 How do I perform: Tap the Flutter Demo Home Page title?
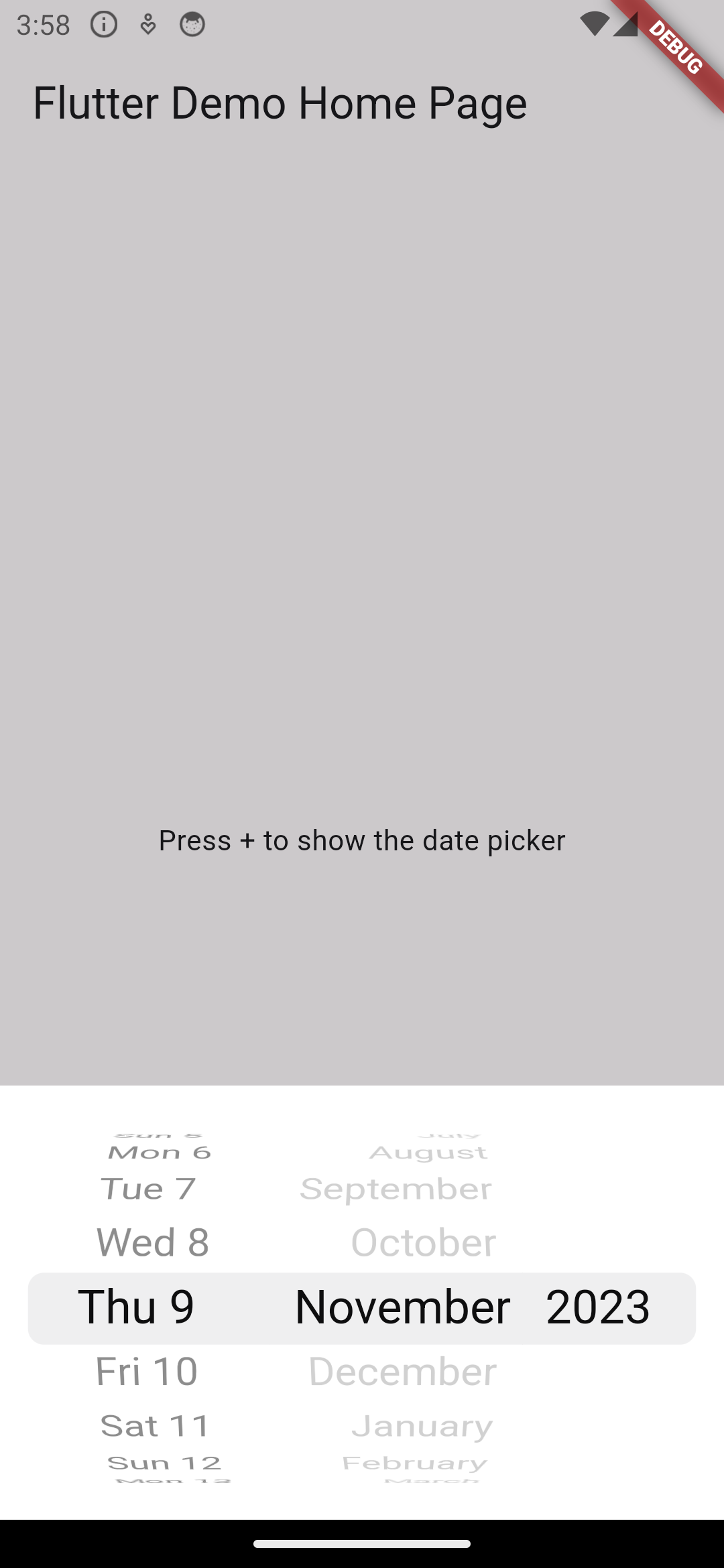280,103
